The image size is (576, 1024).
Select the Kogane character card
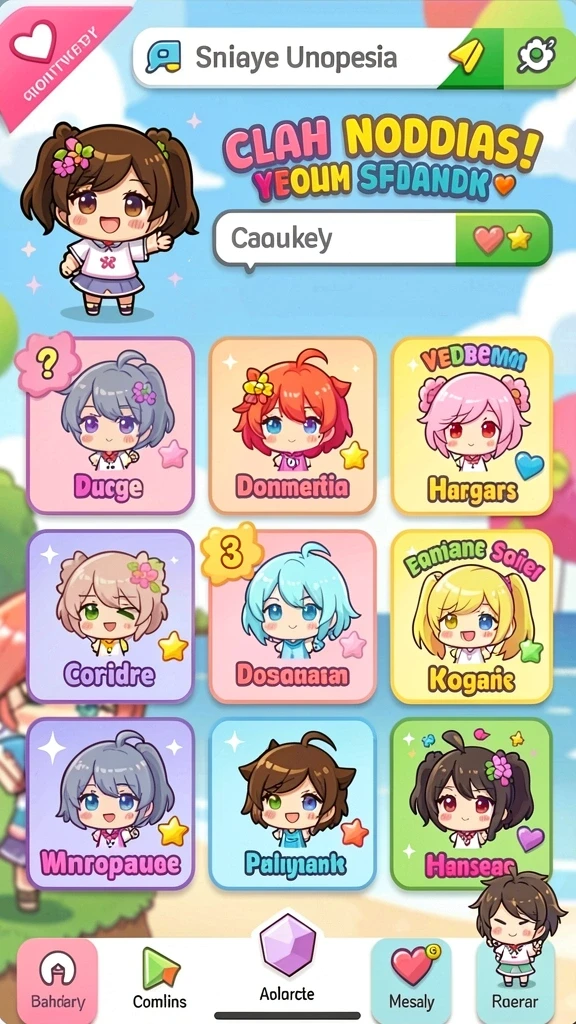(x=472, y=616)
